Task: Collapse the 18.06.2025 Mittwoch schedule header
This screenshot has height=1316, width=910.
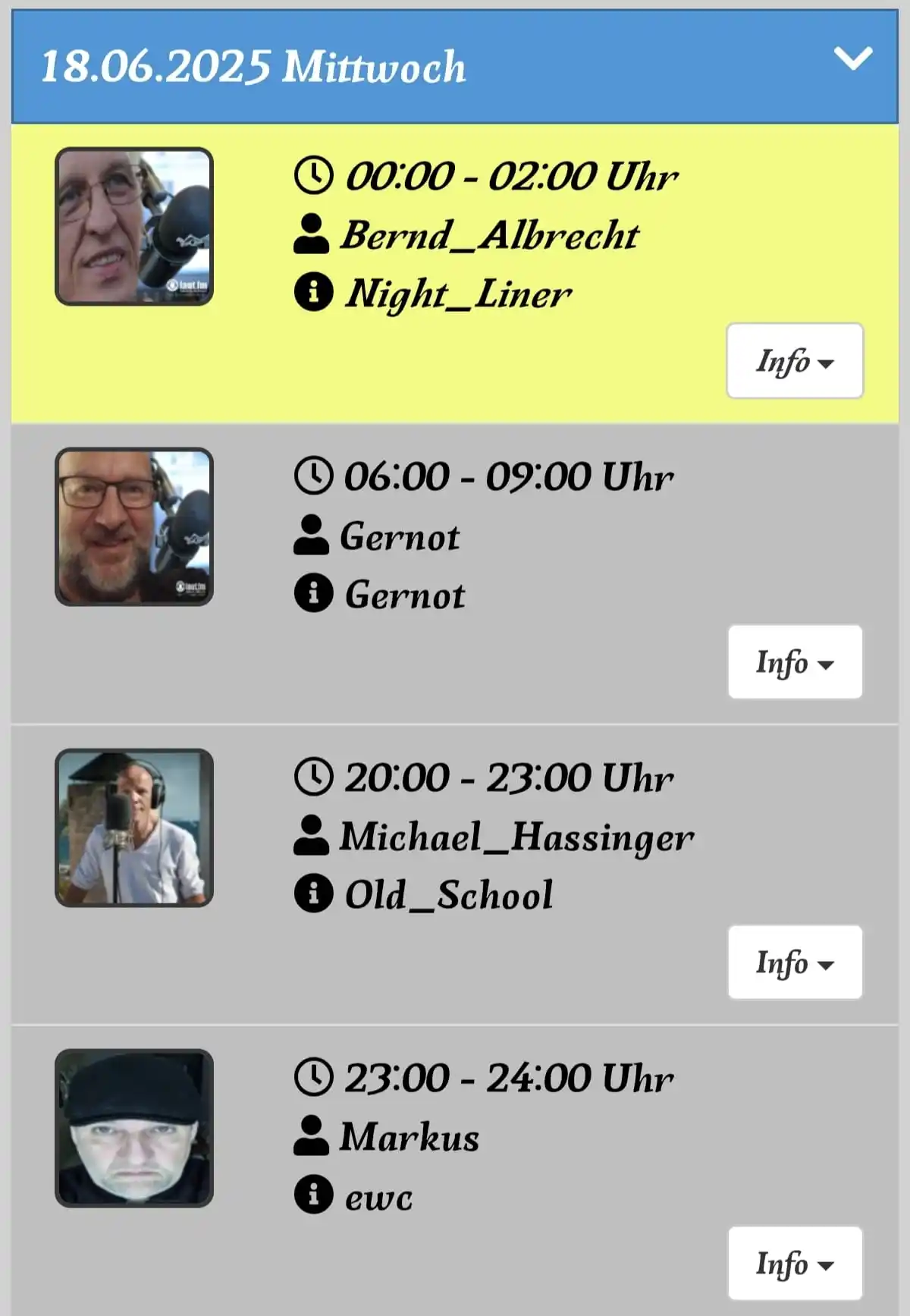Action: click(852, 59)
